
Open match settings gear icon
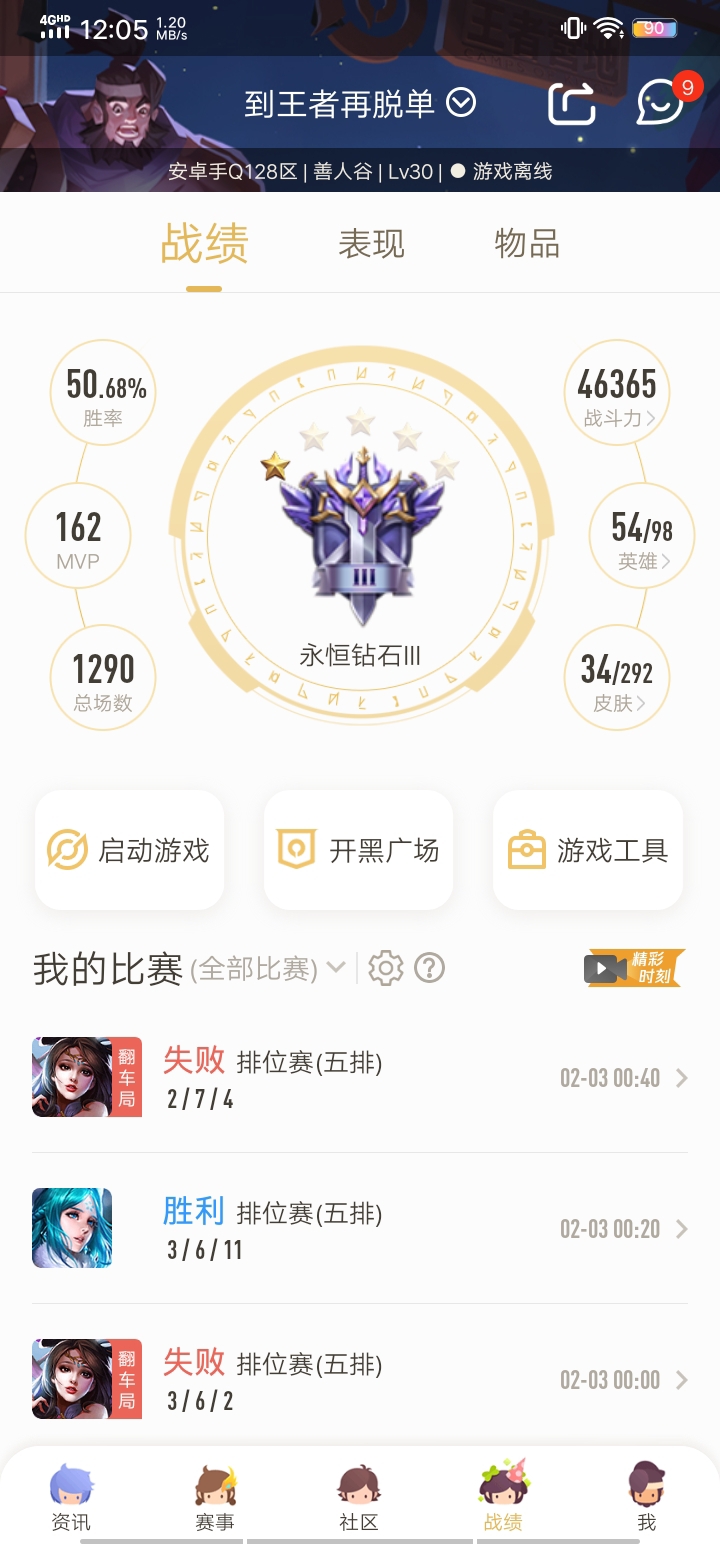click(386, 968)
